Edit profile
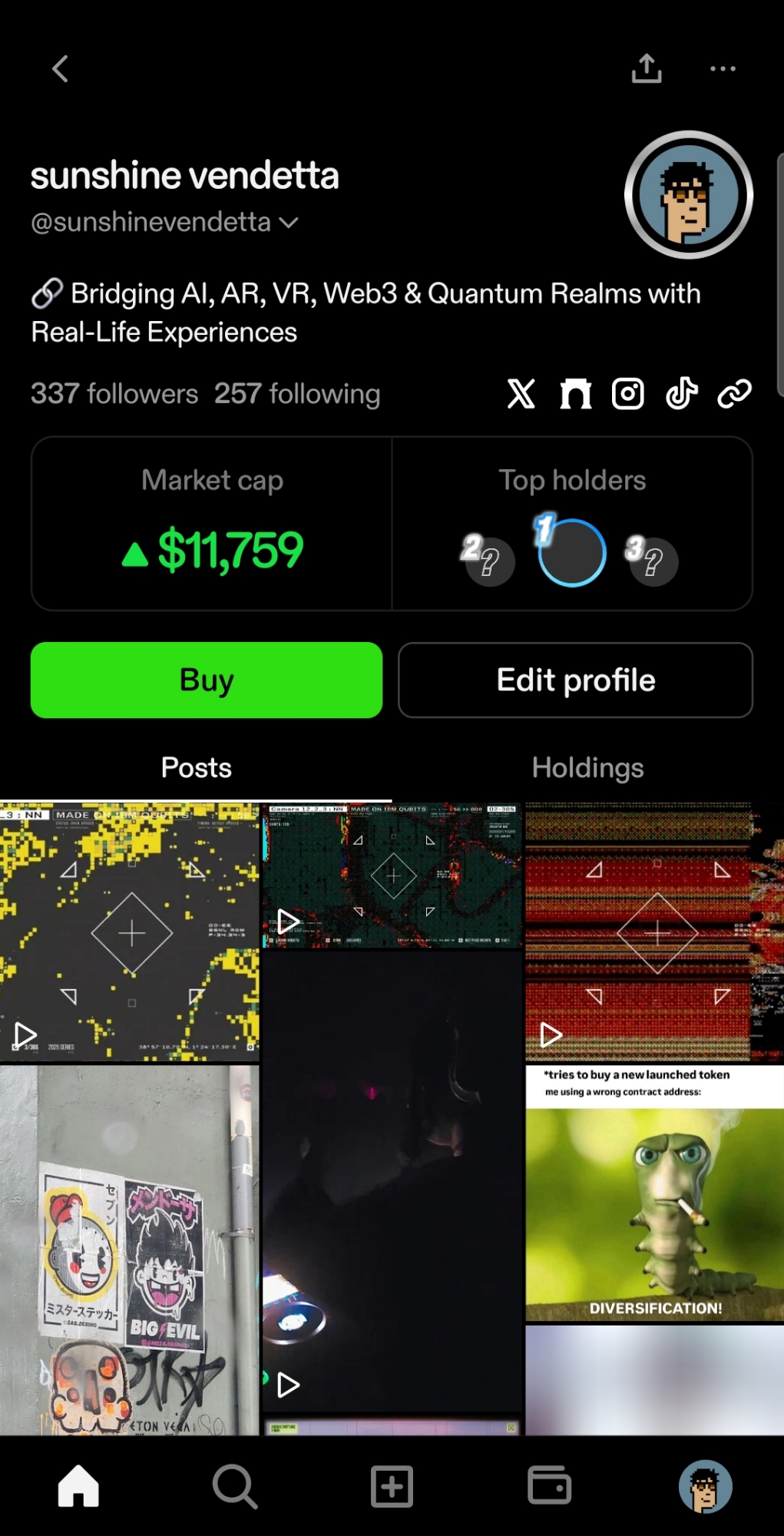This screenshot has height=1536, width=784. 575,680
